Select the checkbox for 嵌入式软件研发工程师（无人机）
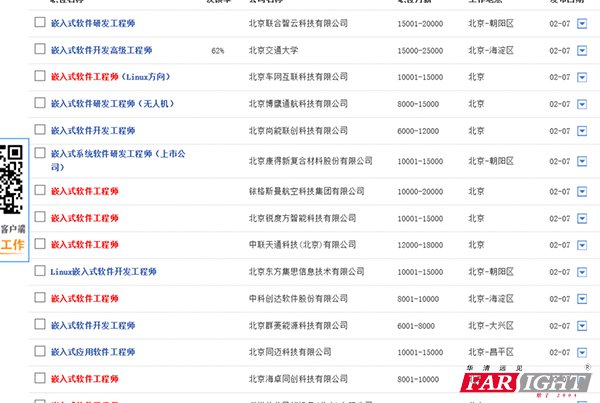The image size is (600, 403). pyautogui.click(x=39, y=103)
